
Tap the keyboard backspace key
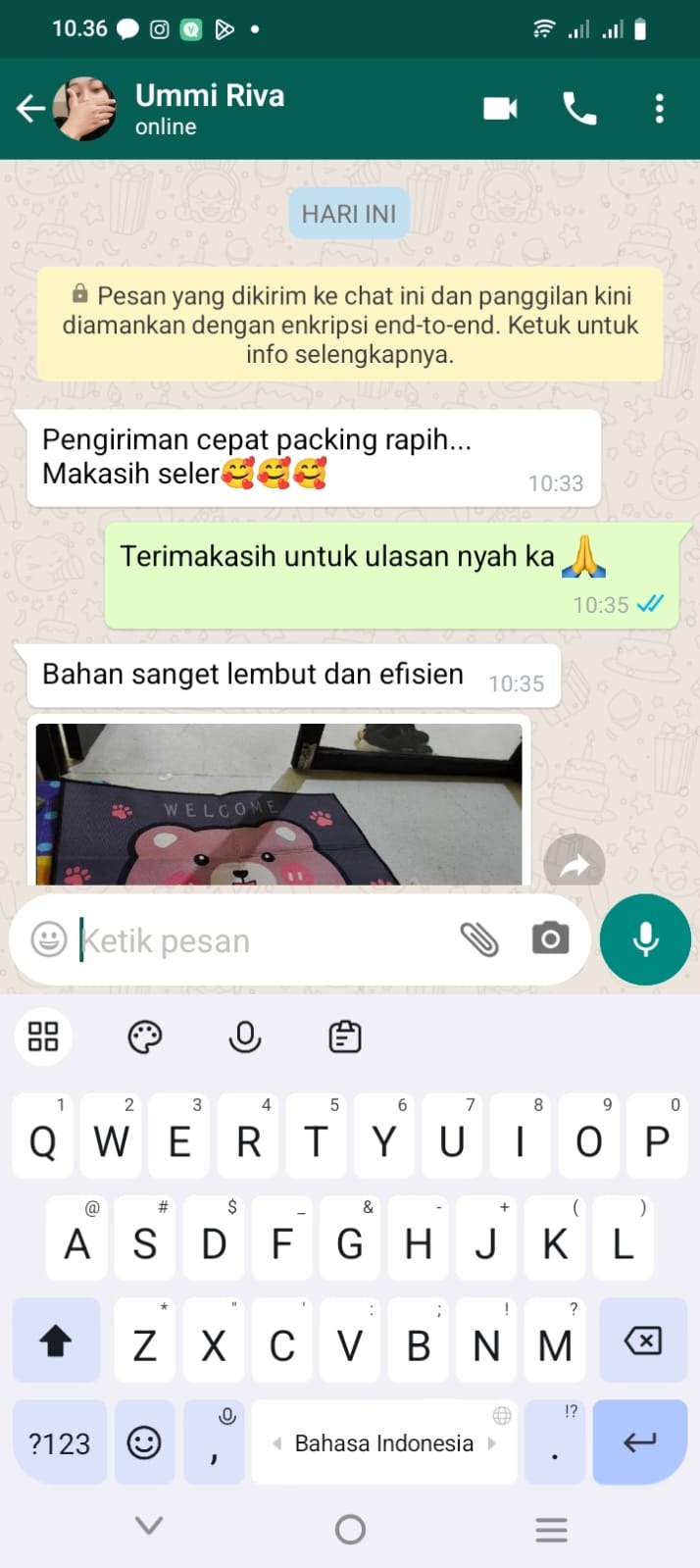pos(642,1340)
